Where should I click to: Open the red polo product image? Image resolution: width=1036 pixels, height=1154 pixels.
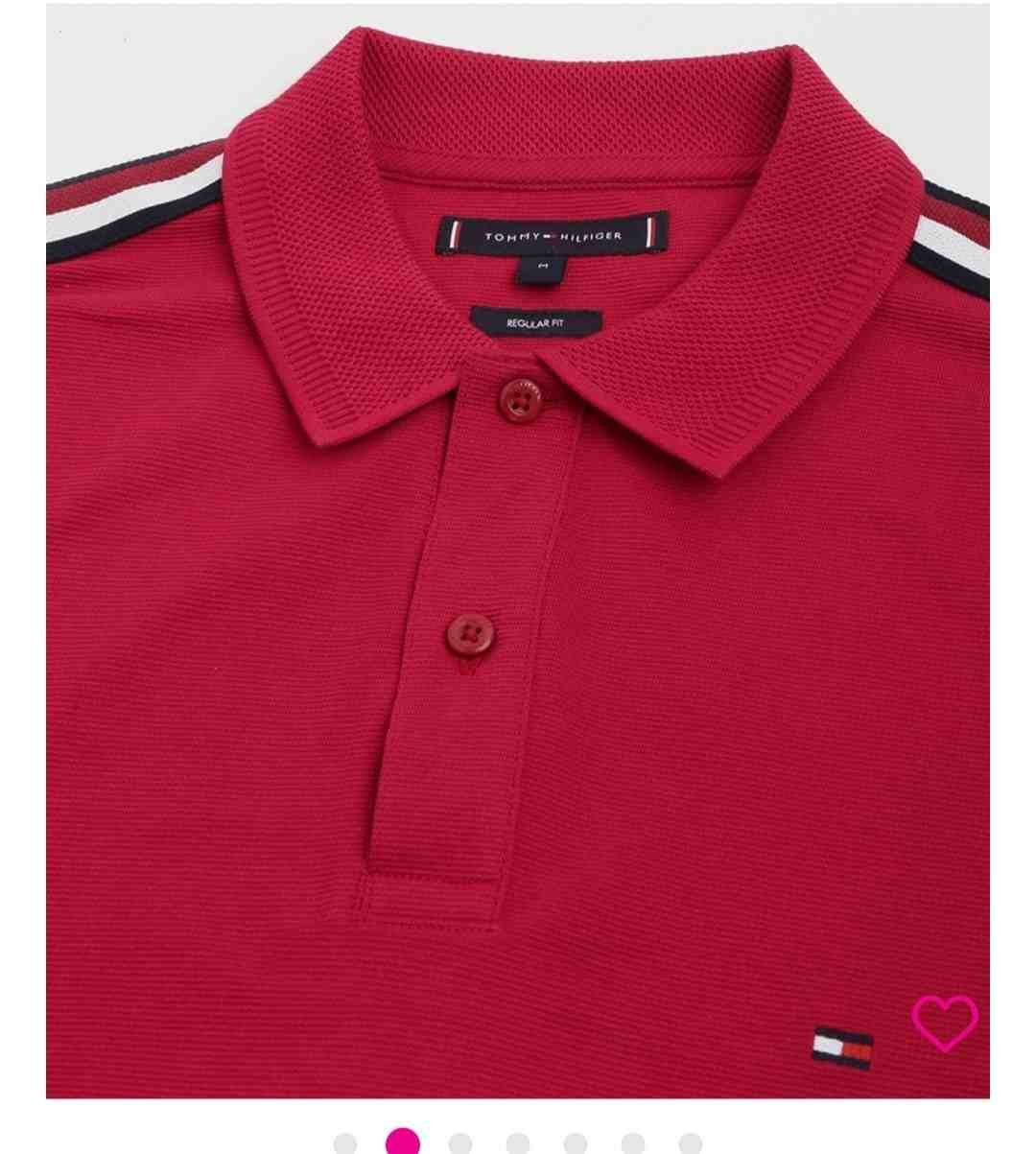518,551
